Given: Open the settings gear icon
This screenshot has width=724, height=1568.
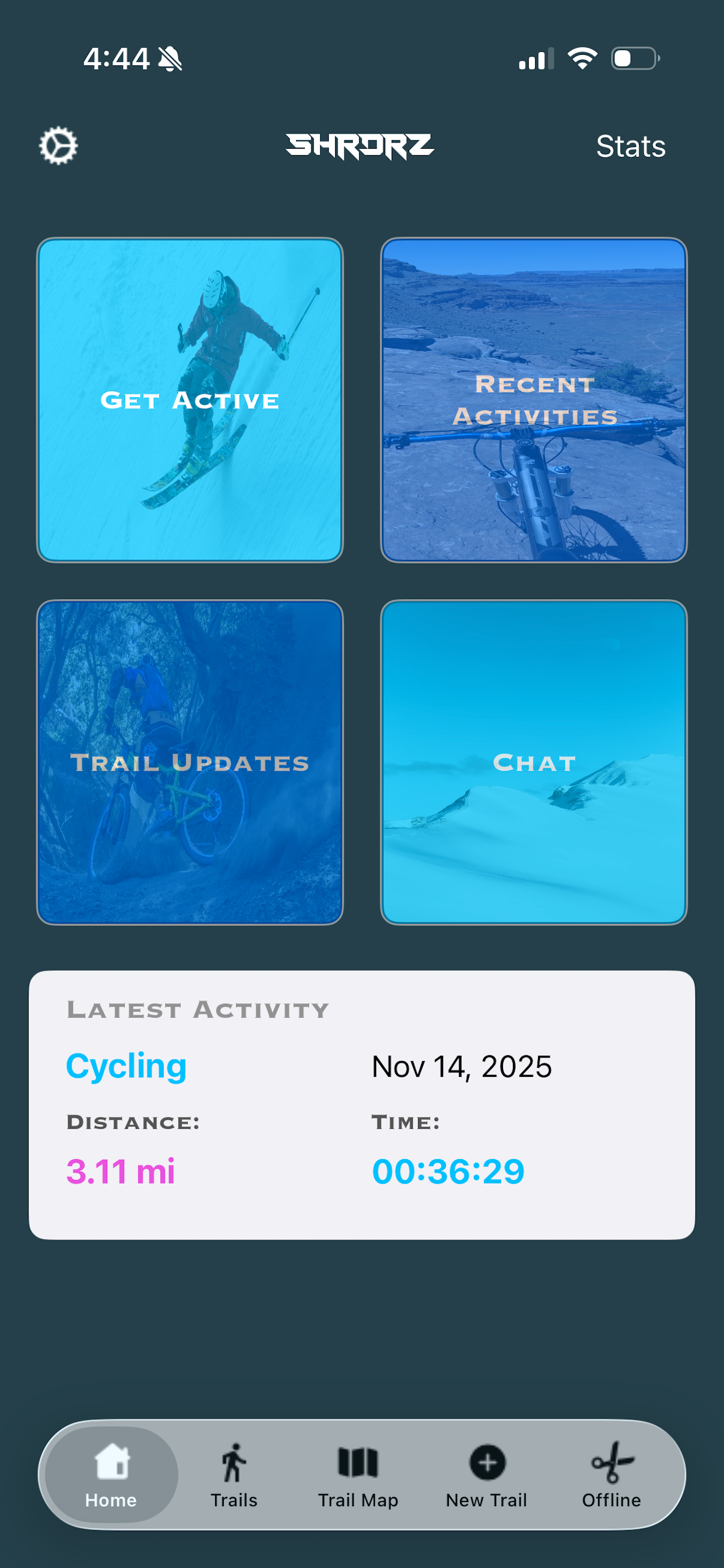Looking at the screenshot, I should [x=58, y=146].
